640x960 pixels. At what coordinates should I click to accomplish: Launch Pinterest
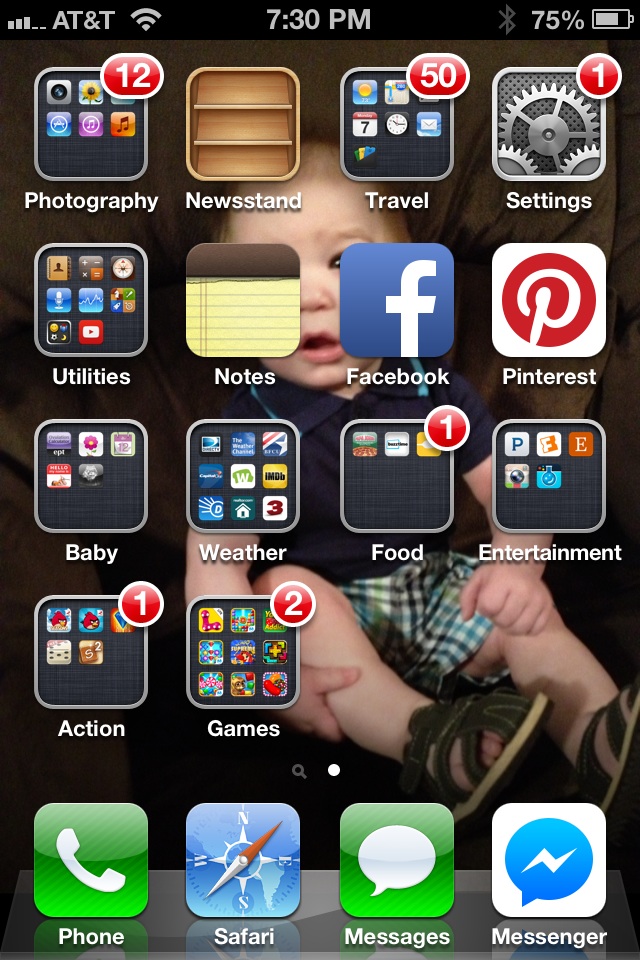point(549,300)
